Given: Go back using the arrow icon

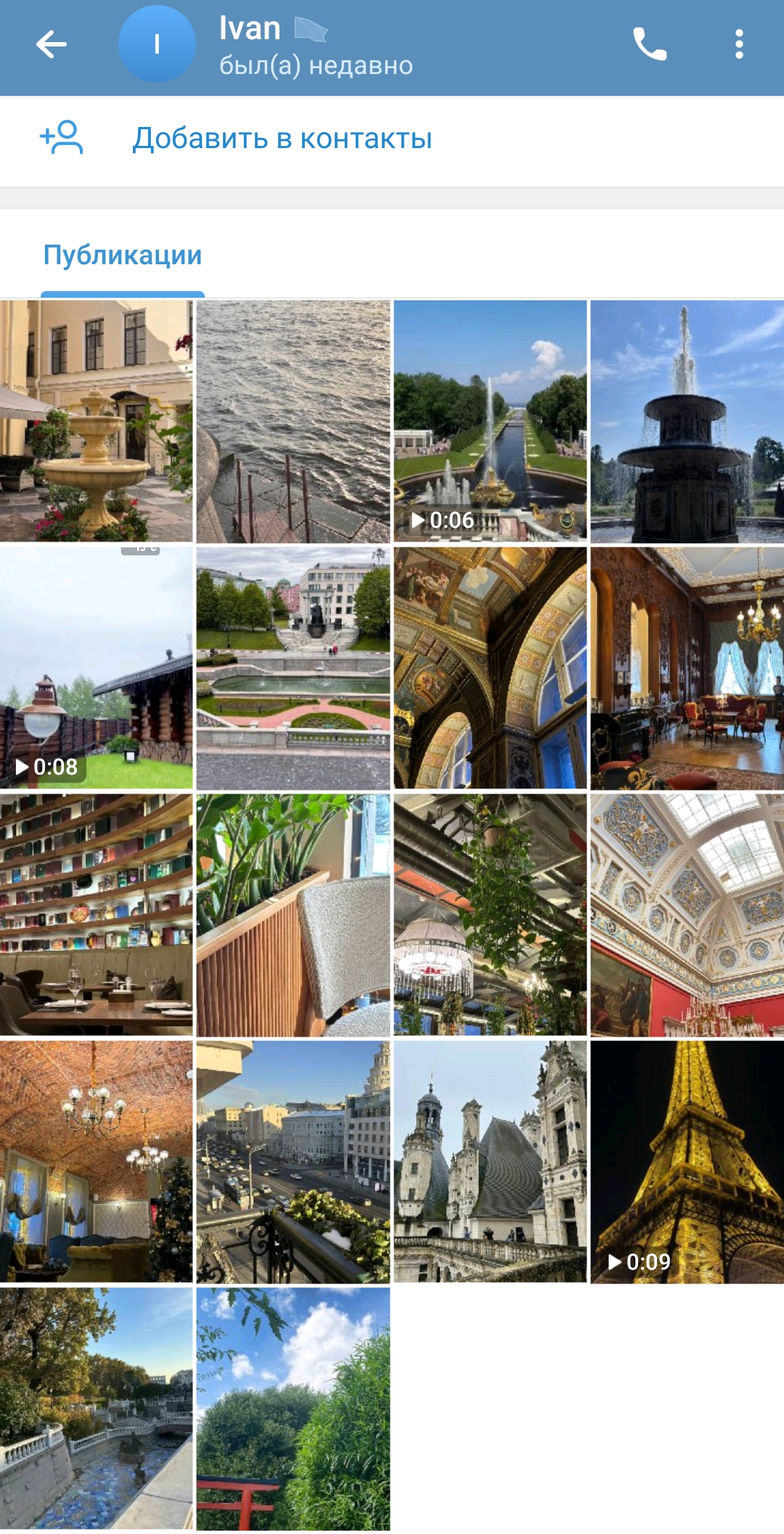Looking at the screenshot, I should (52, 45).
